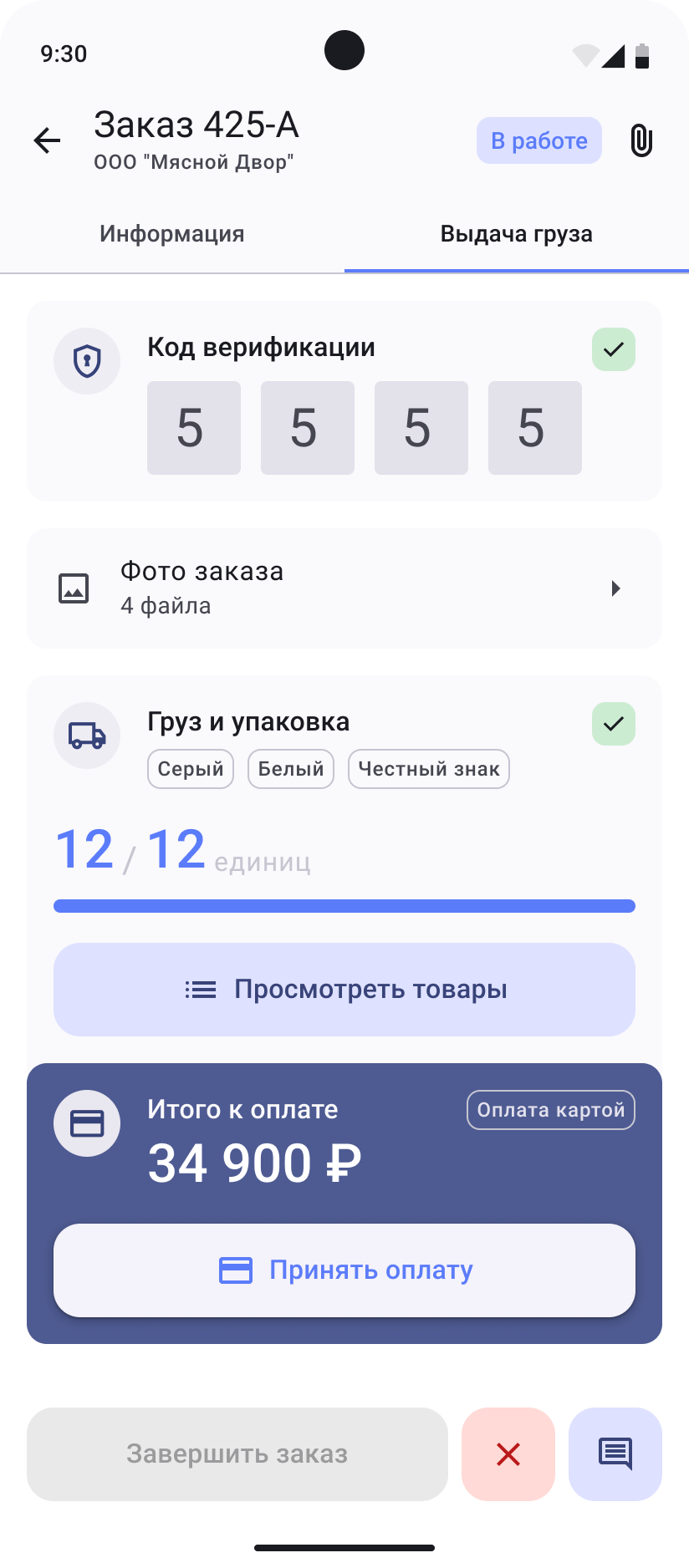Image resolution: width=689 pixels, height=1568 pixels.
Task: Open the В работе status selector
Action: pyautogui.click(x=538, y=140)
